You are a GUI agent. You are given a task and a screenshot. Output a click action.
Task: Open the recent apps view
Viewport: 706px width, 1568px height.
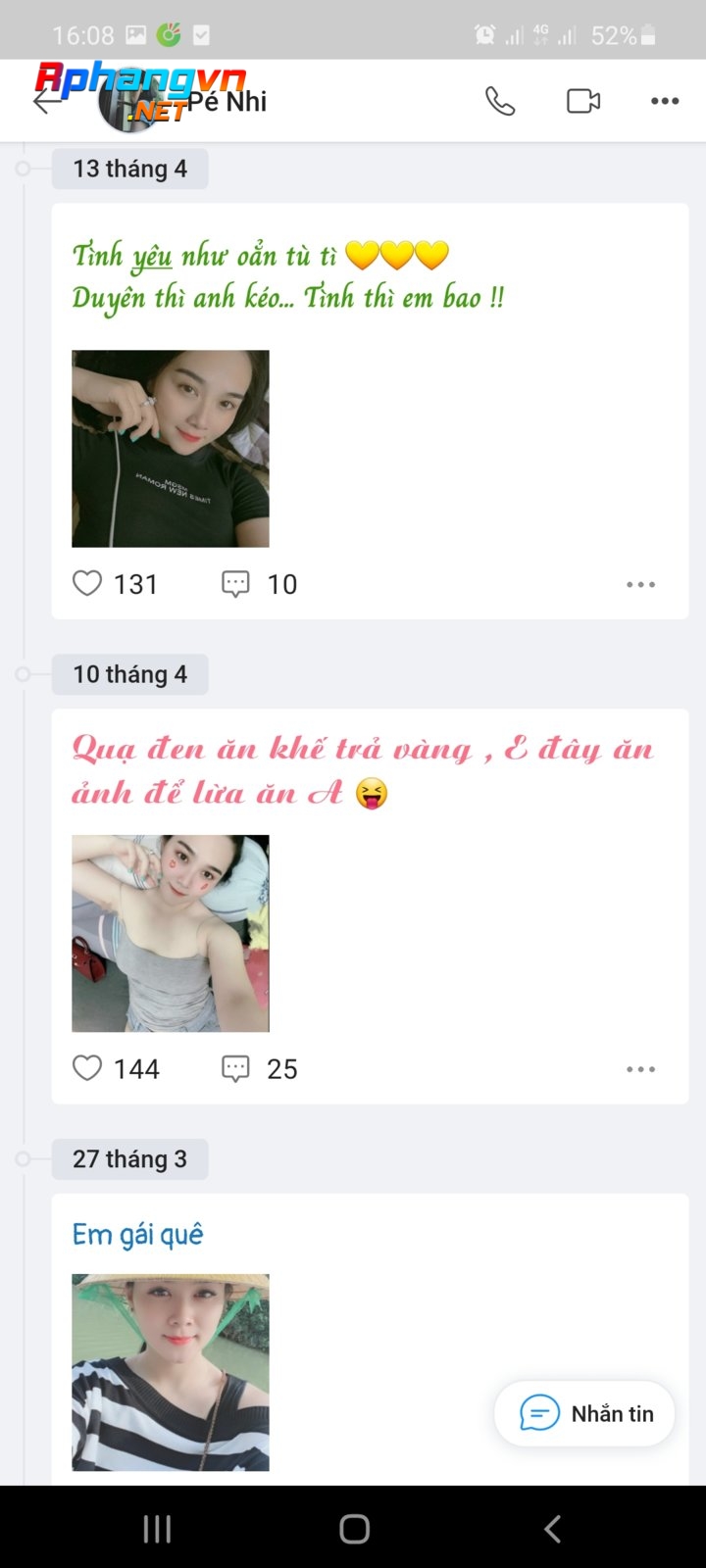pos(157,1528)
